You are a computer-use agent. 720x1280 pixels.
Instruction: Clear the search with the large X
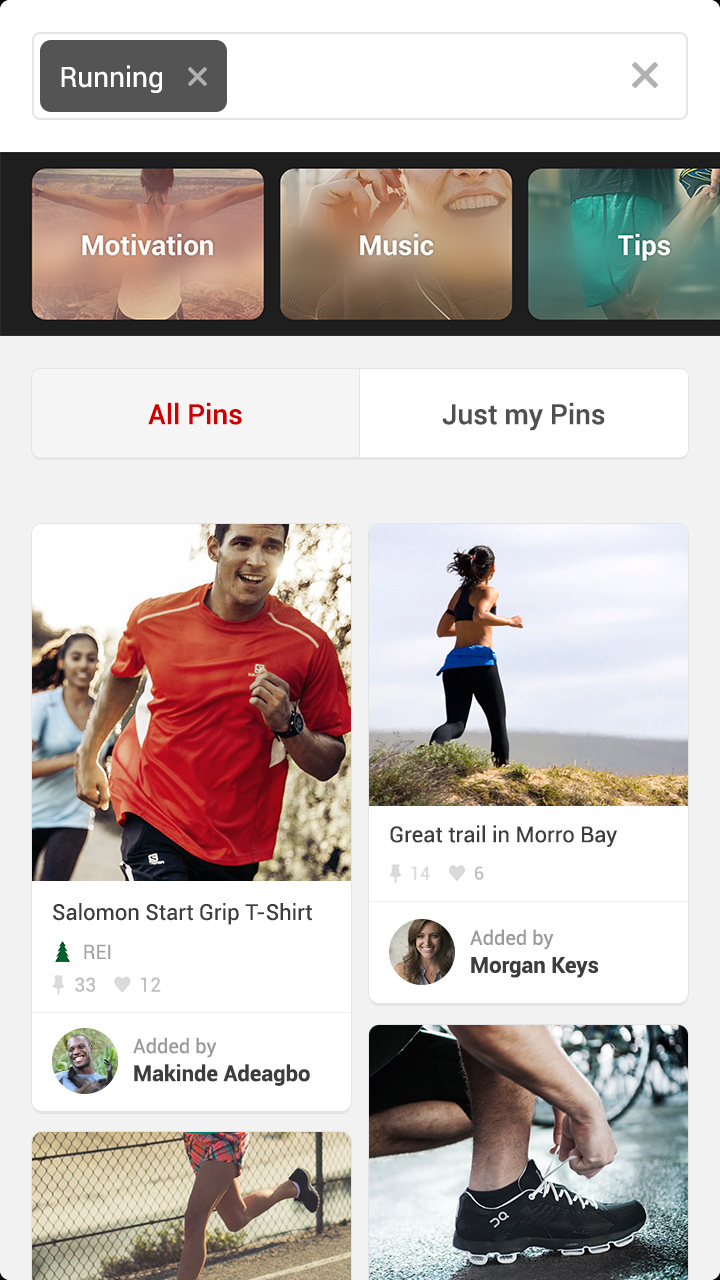click(x=644, y=76)
